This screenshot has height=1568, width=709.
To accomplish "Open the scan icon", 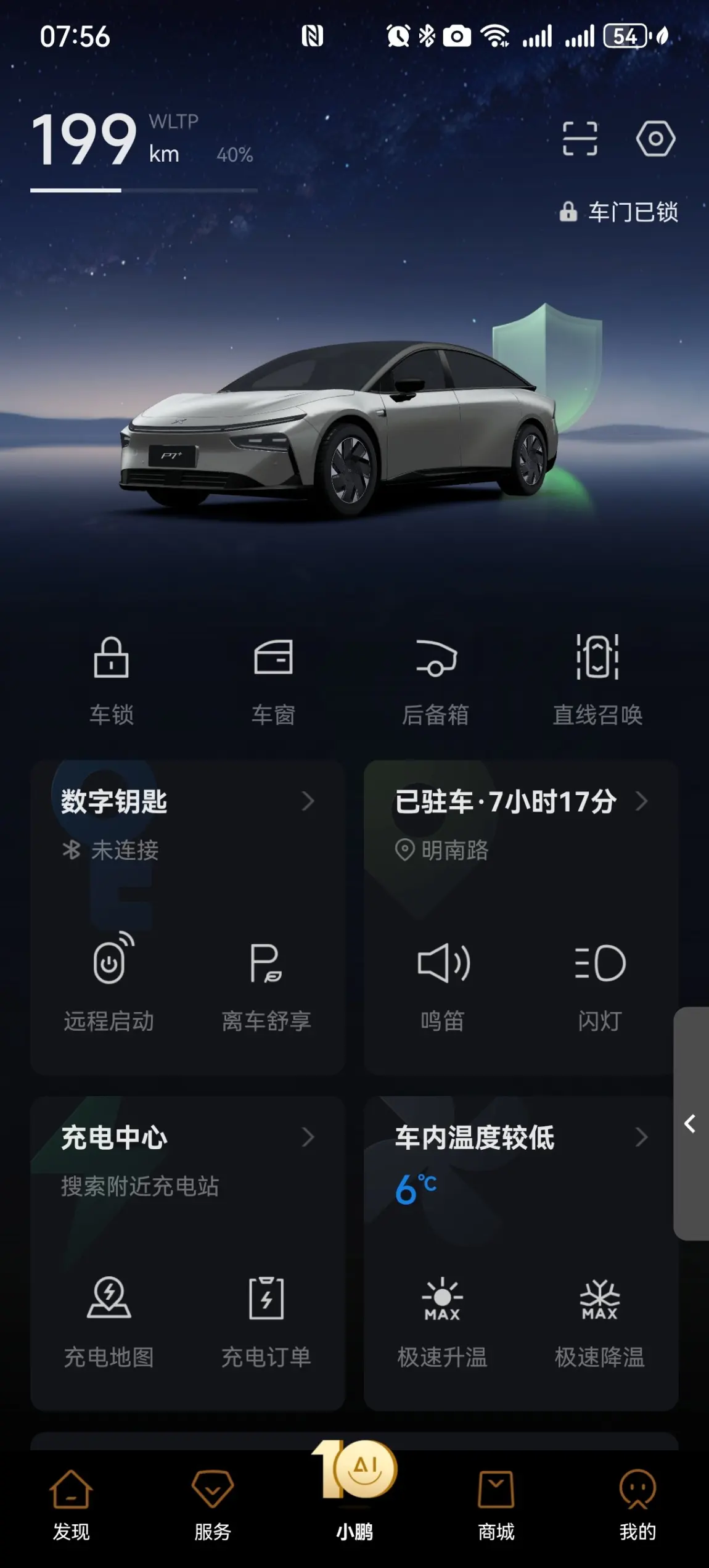I will click(x=580, y=138).
